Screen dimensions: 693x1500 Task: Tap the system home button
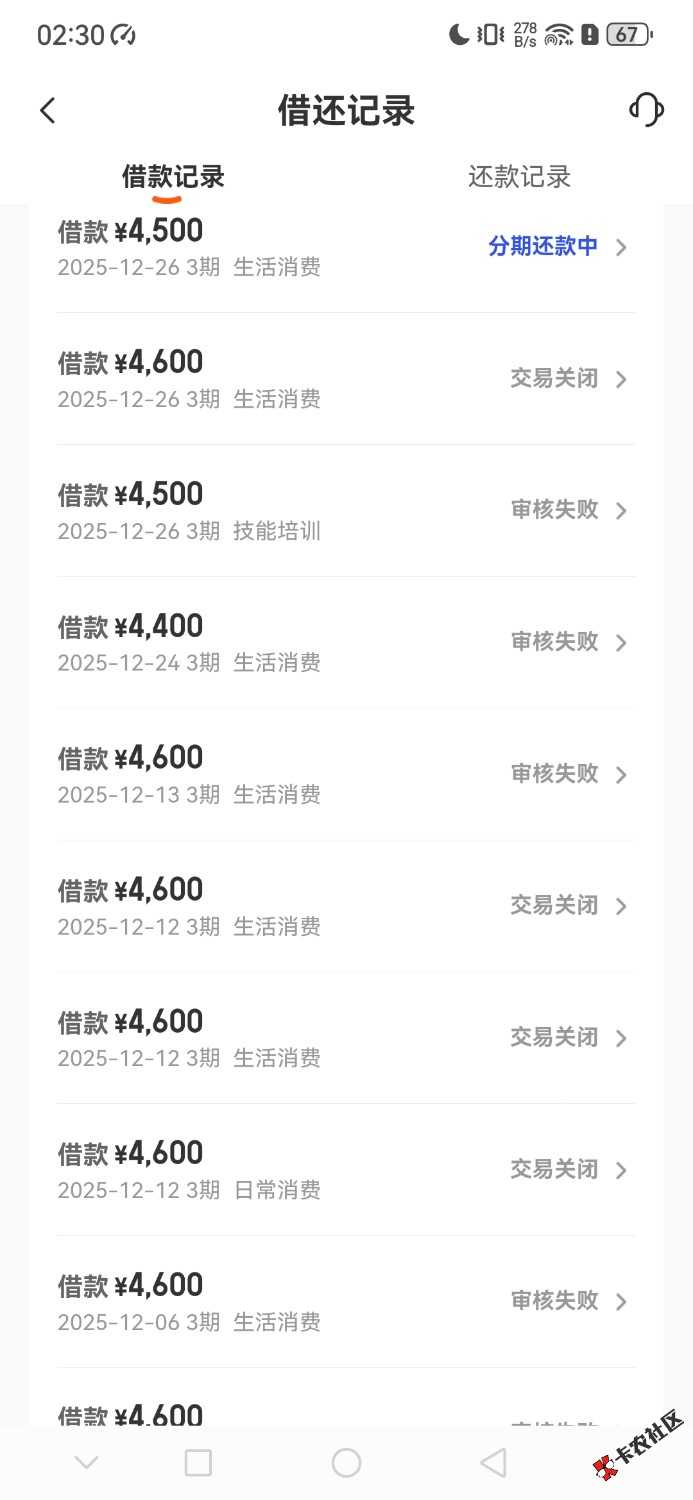click(346, 1463)
